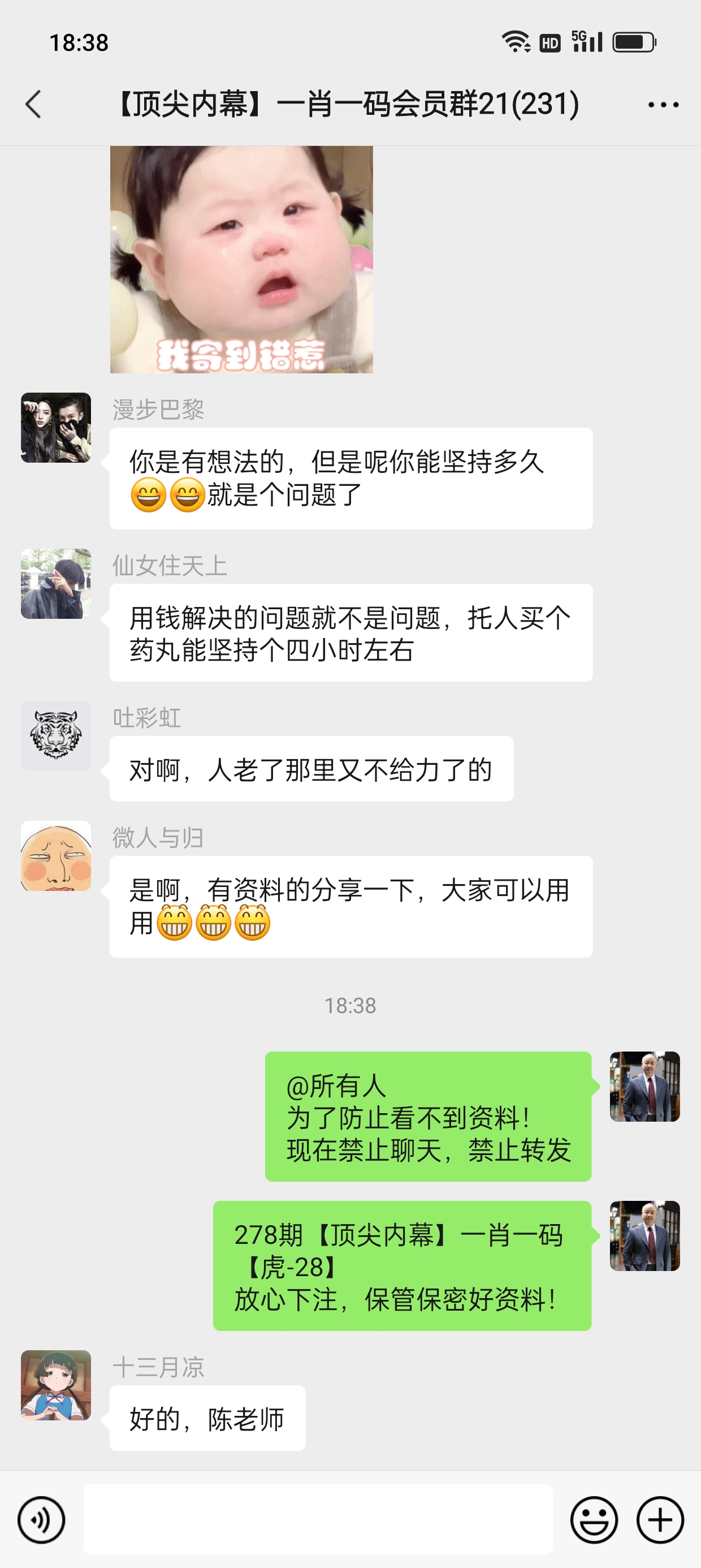View 漫步巴黎's profile avatar
The image size is (701, 1568).
click(x=56, y=427)
